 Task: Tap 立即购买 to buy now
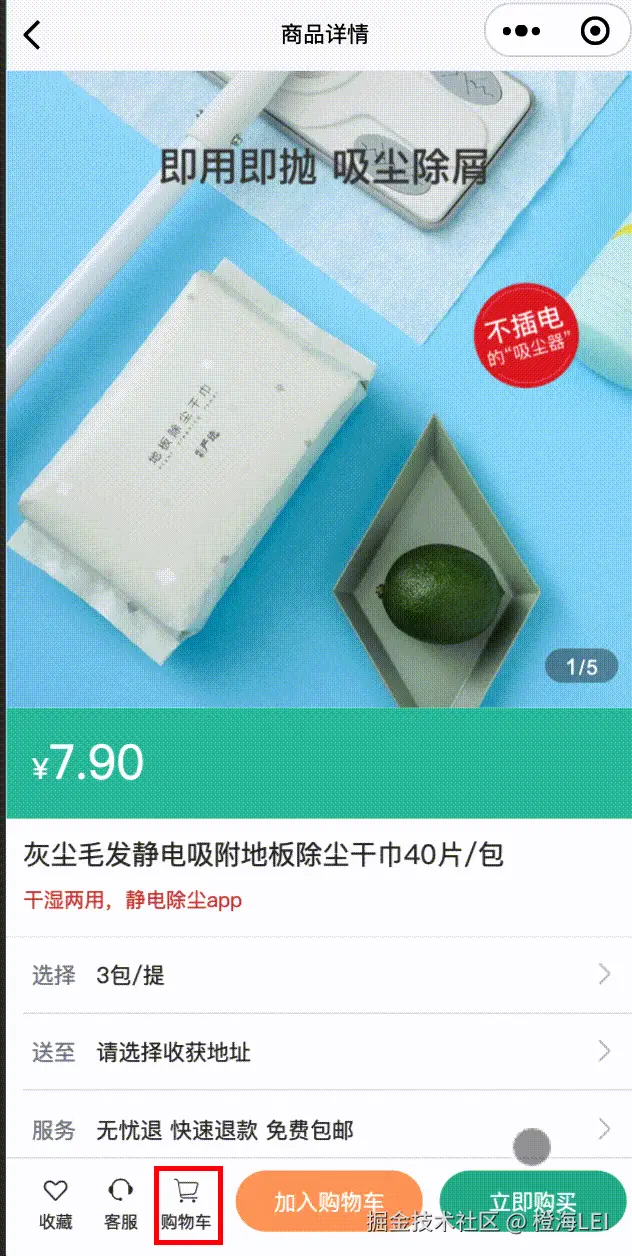pos(532,1201)
